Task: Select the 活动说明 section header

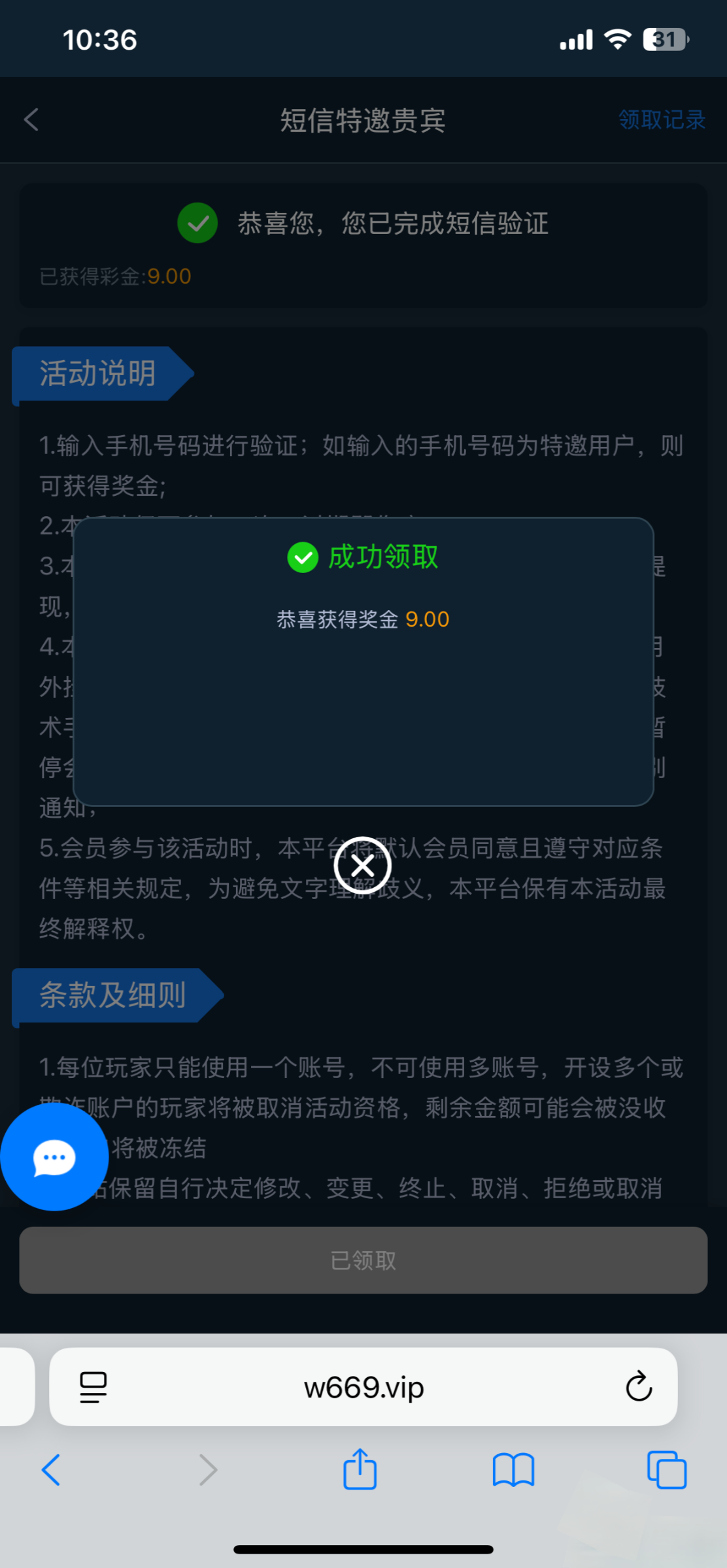Action: click(97, 374)
